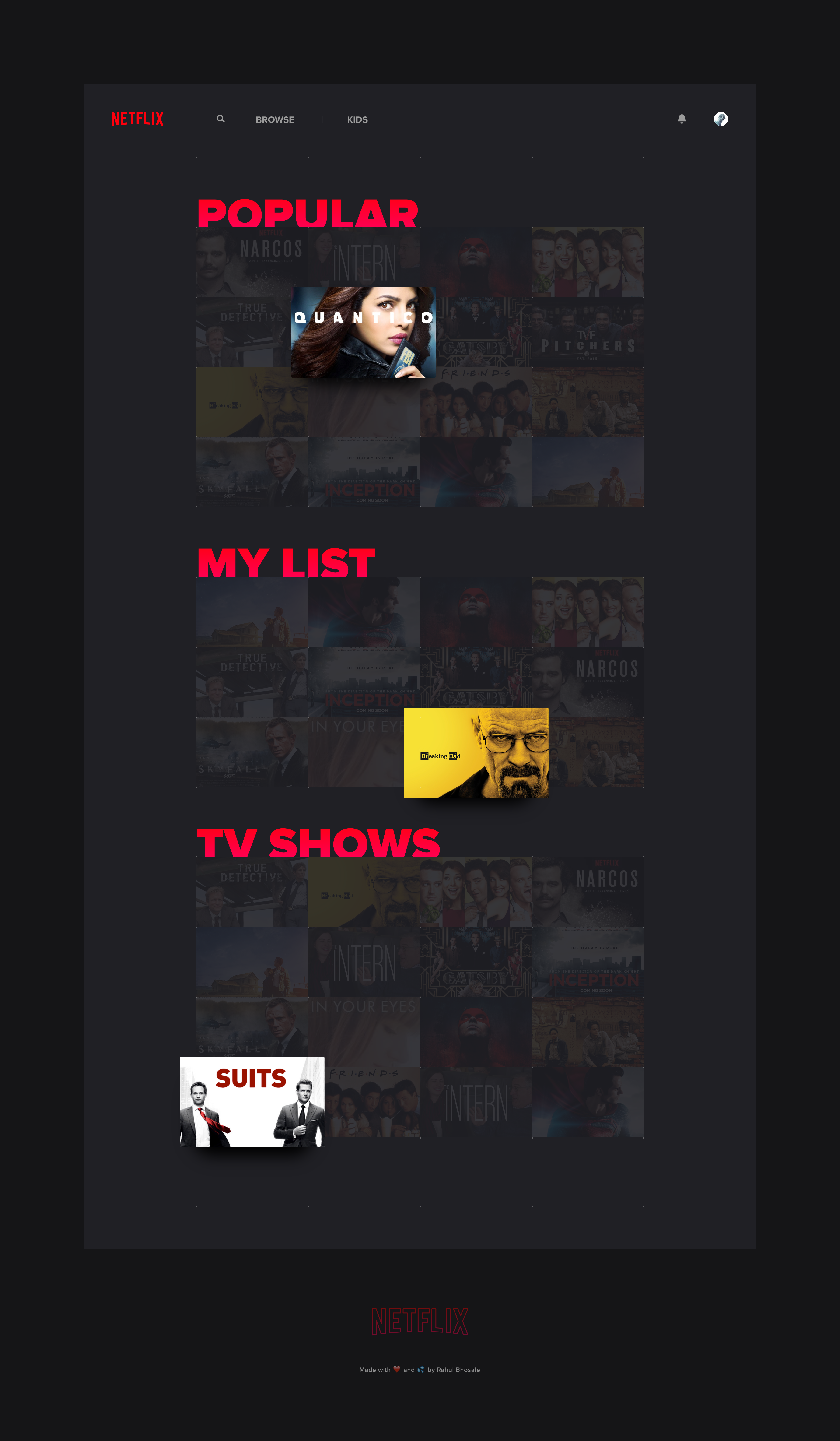Open the profile avatar
Image resolution: width=840 pixels, height=1441 pixels.
click(721, 119)
